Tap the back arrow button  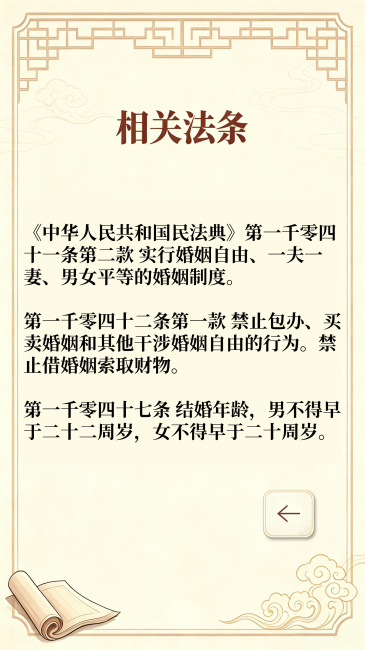[289, 514]
